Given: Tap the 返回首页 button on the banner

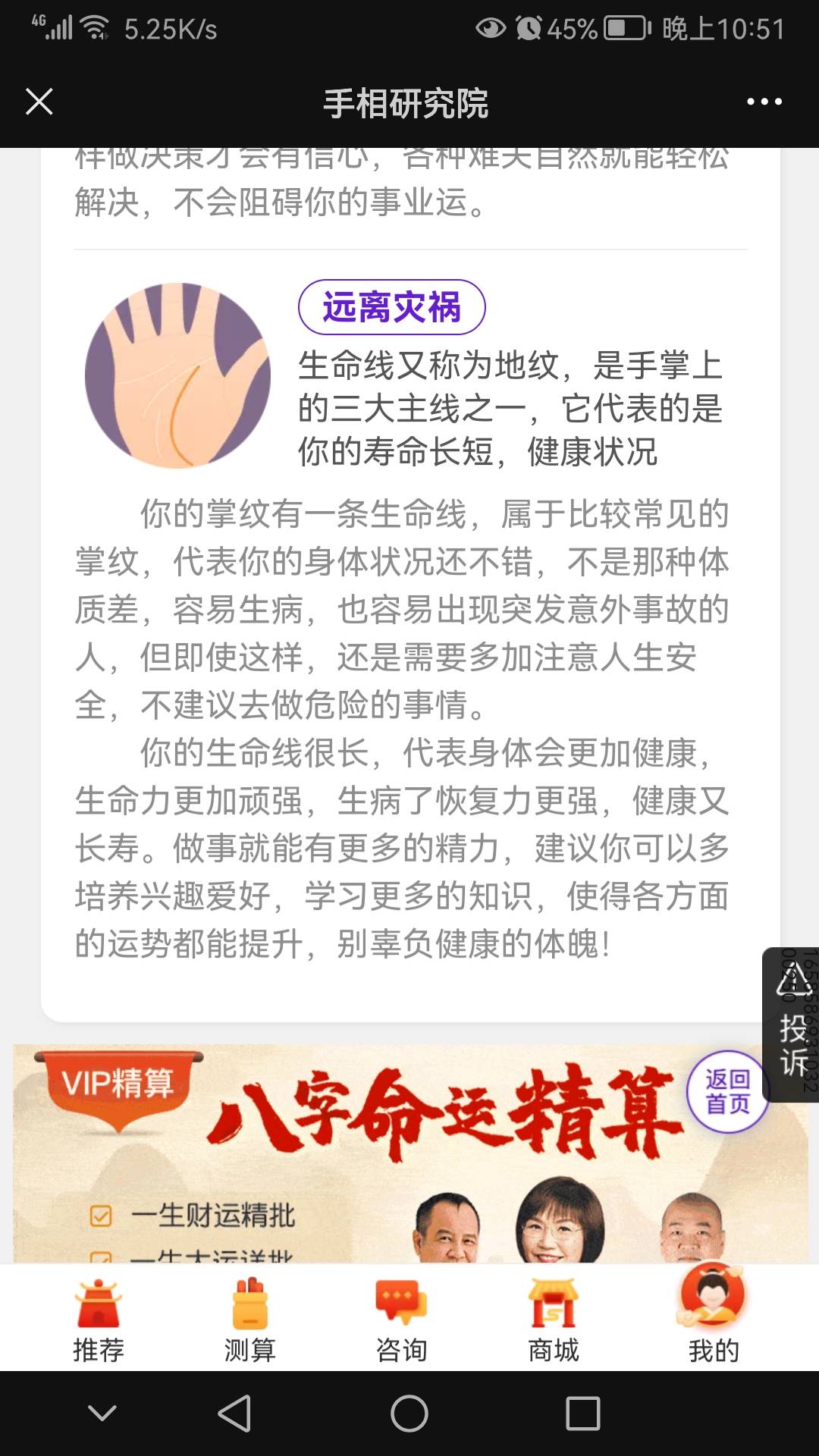Looking at the screenshot, I should (x=726, y=1090).
